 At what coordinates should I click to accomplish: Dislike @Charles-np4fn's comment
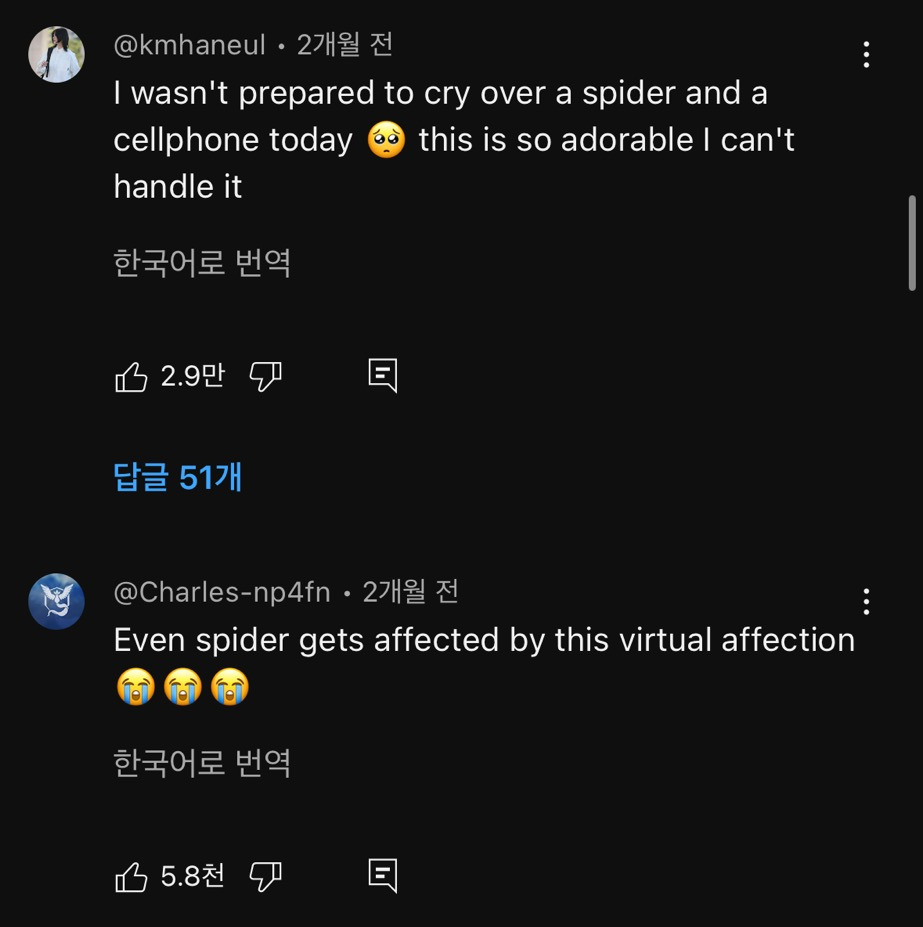click(x=265, y=875)
